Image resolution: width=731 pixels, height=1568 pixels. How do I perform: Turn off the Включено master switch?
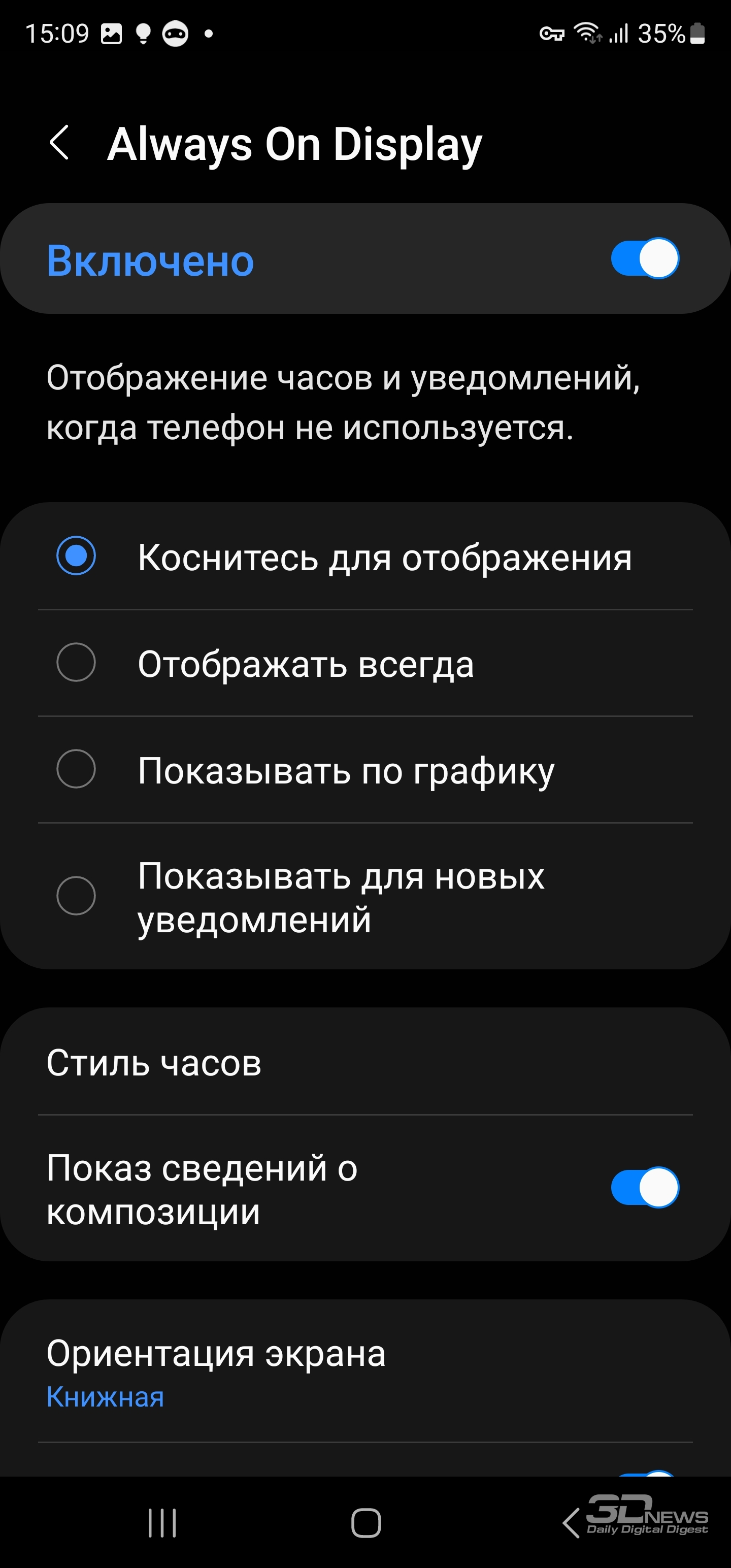645,258
